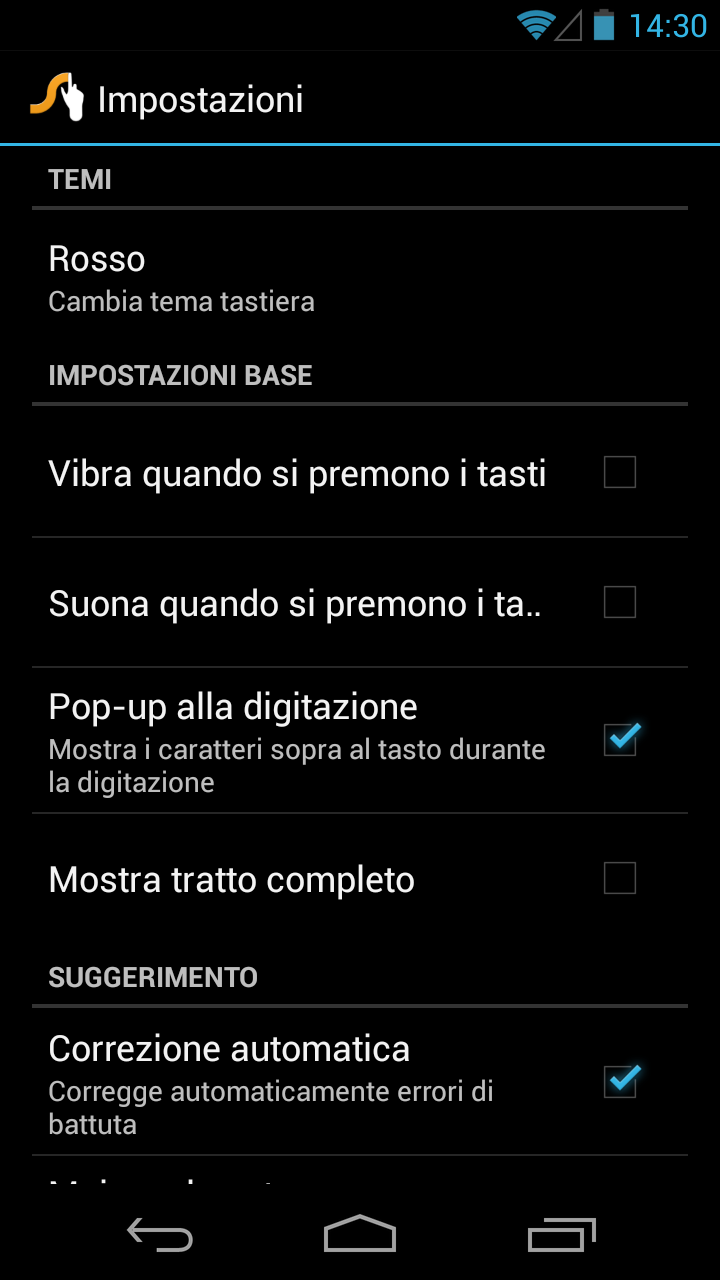Select the IMPOSTAZIONI BASE section header
The height and width of the screenshot is (1280, 720).
181,375
